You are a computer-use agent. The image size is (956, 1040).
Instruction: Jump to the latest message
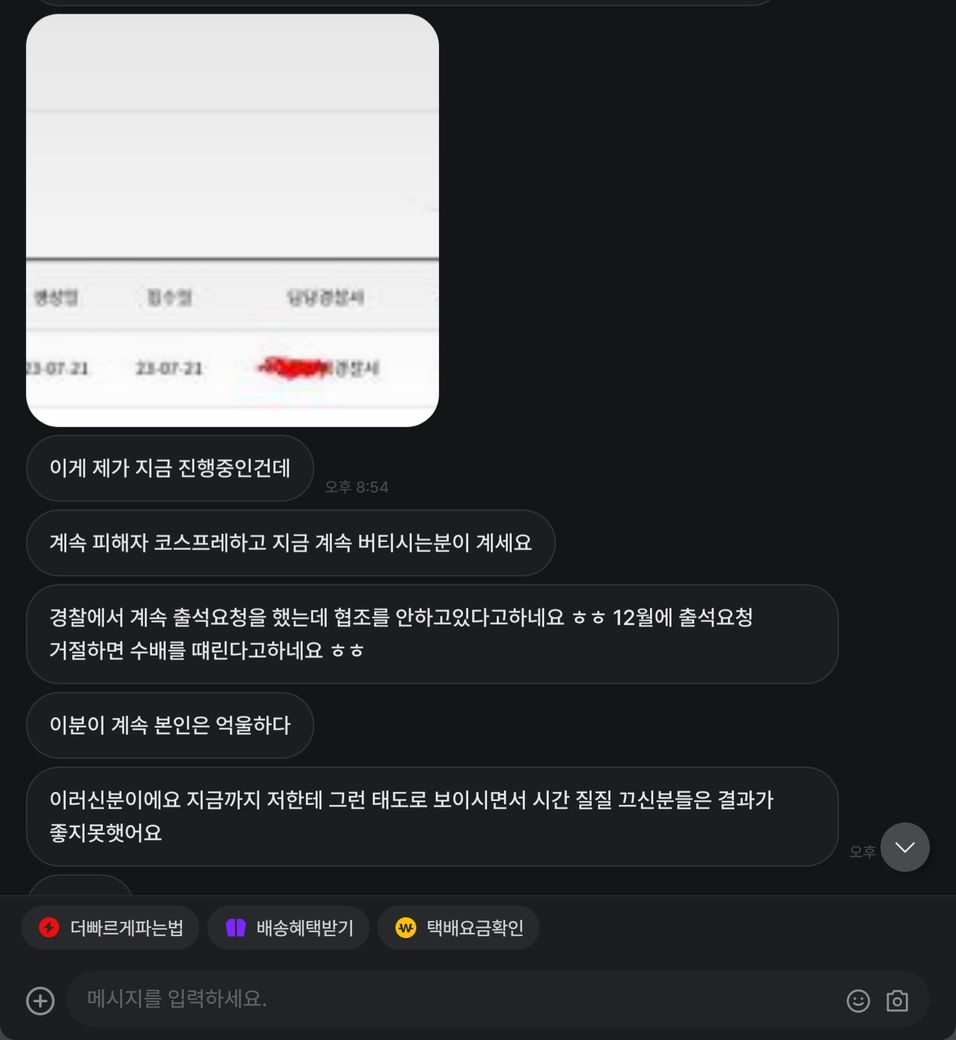click(x=904, y=847)
